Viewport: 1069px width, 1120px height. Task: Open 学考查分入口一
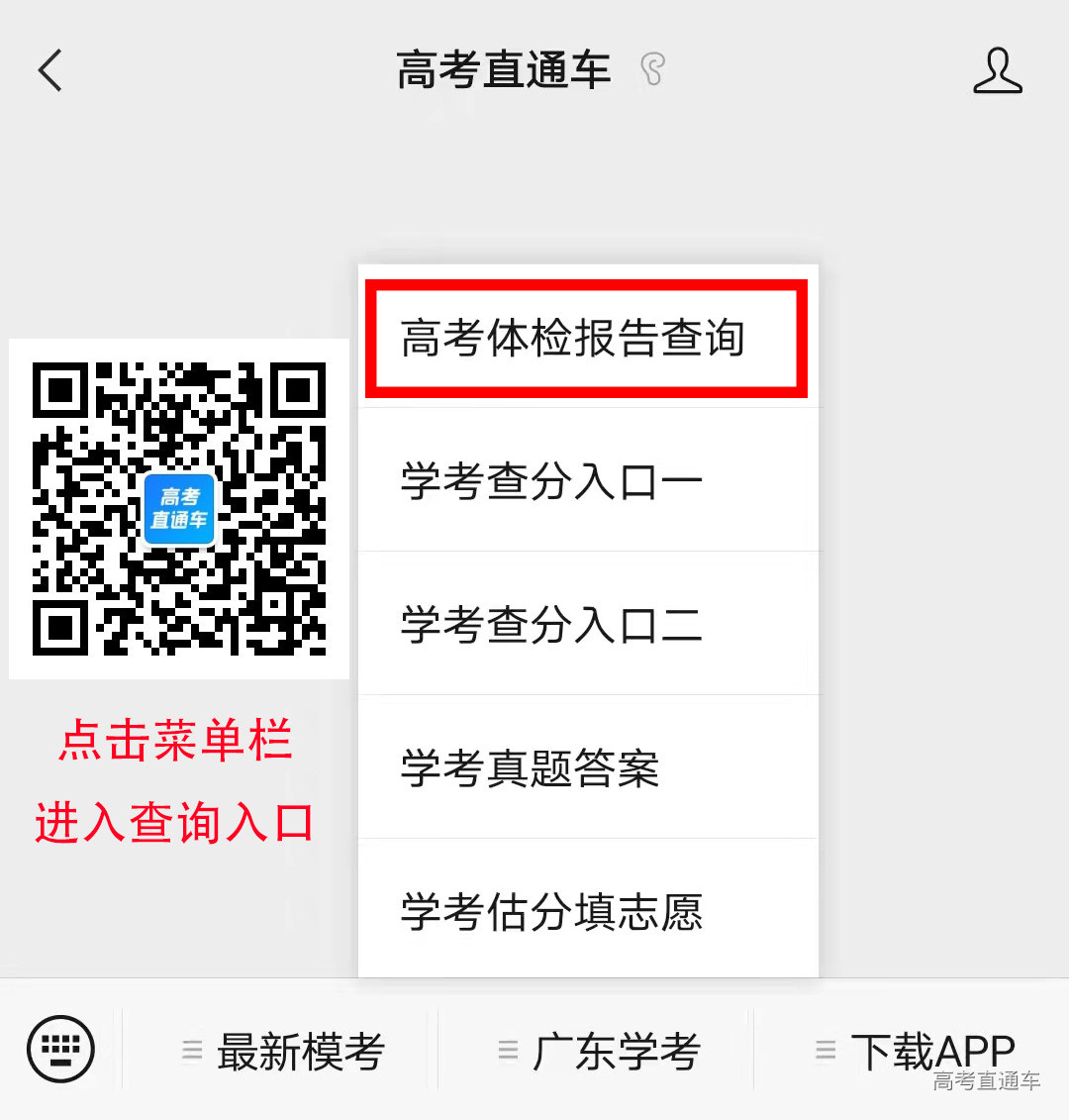[x=550, y=479]
